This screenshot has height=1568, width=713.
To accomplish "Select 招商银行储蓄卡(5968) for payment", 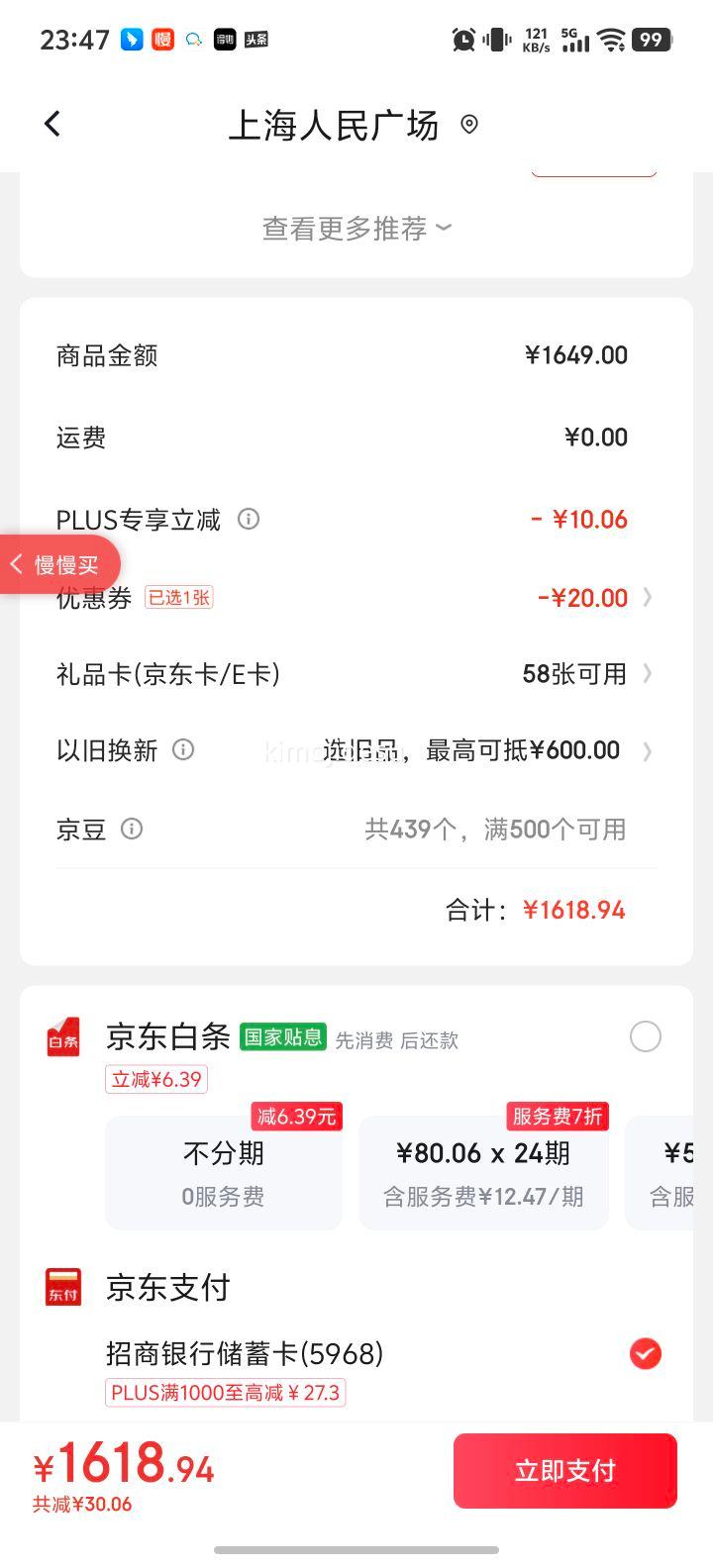I will pos(645,1353).
